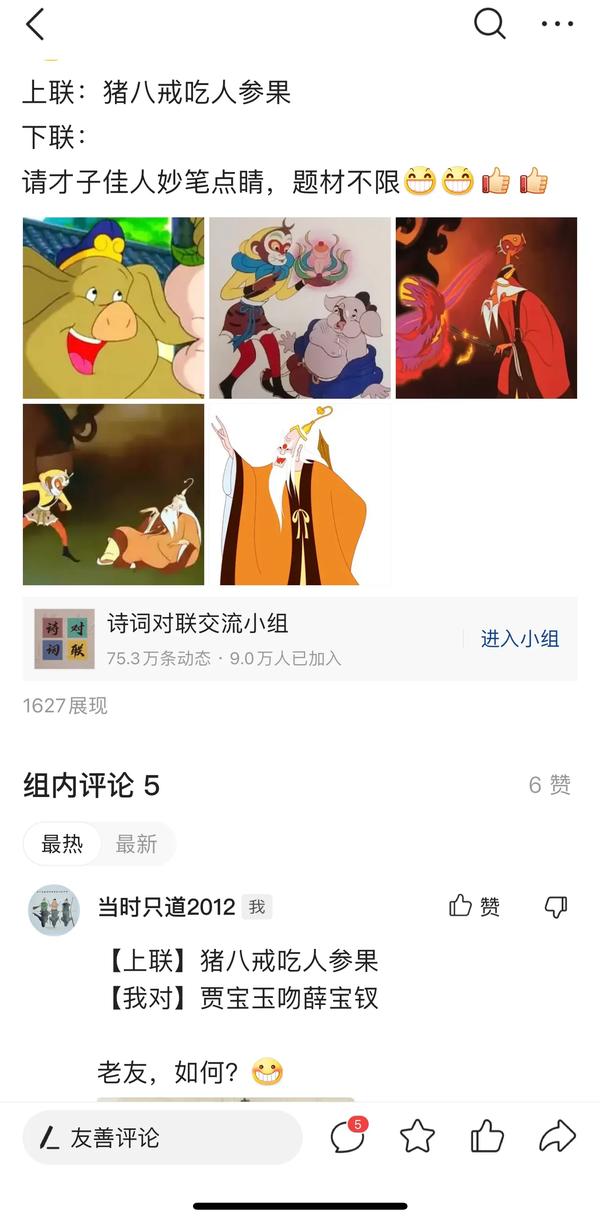Dislike 当时只道2012's comment

(555, 906)
